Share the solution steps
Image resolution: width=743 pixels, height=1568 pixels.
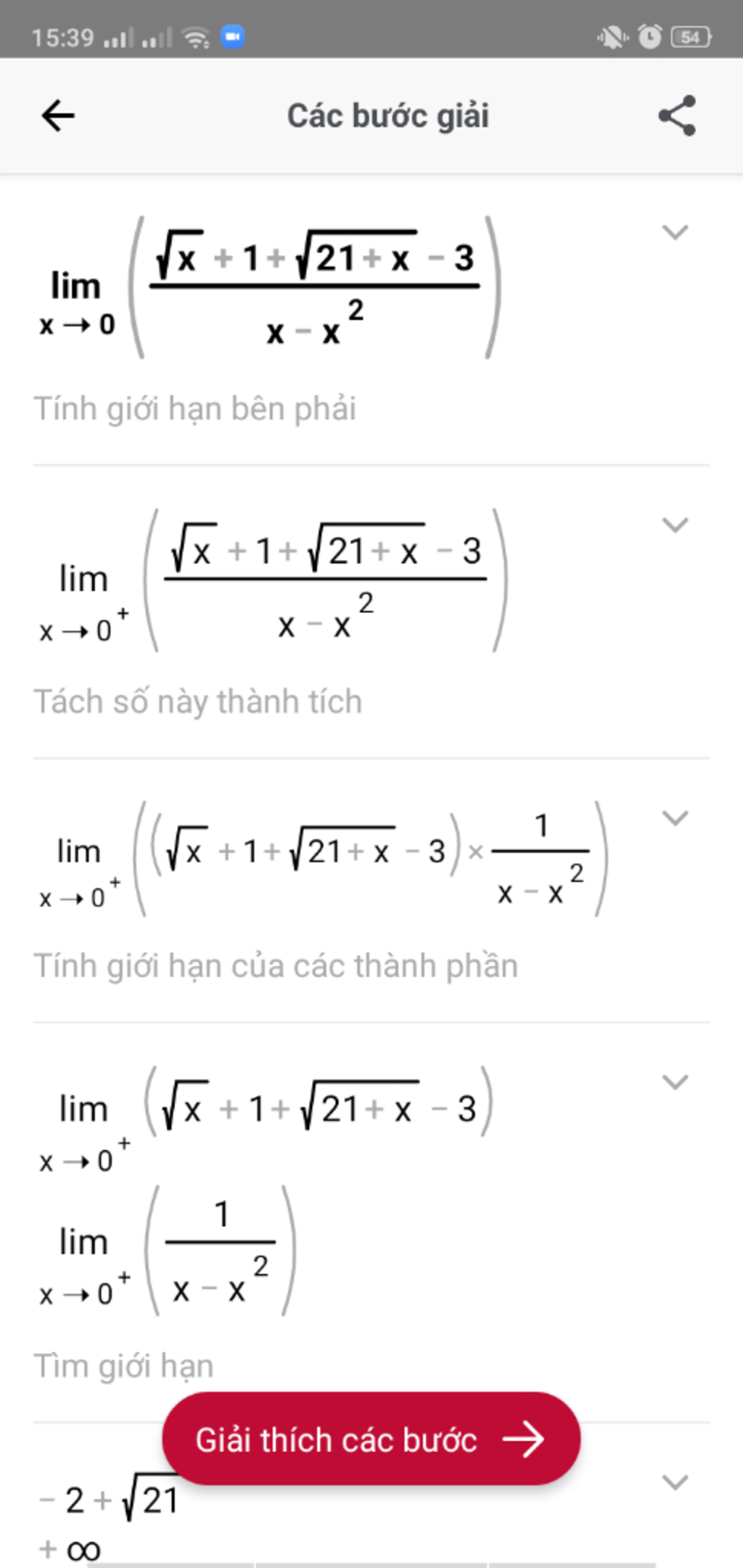point(677,116)
